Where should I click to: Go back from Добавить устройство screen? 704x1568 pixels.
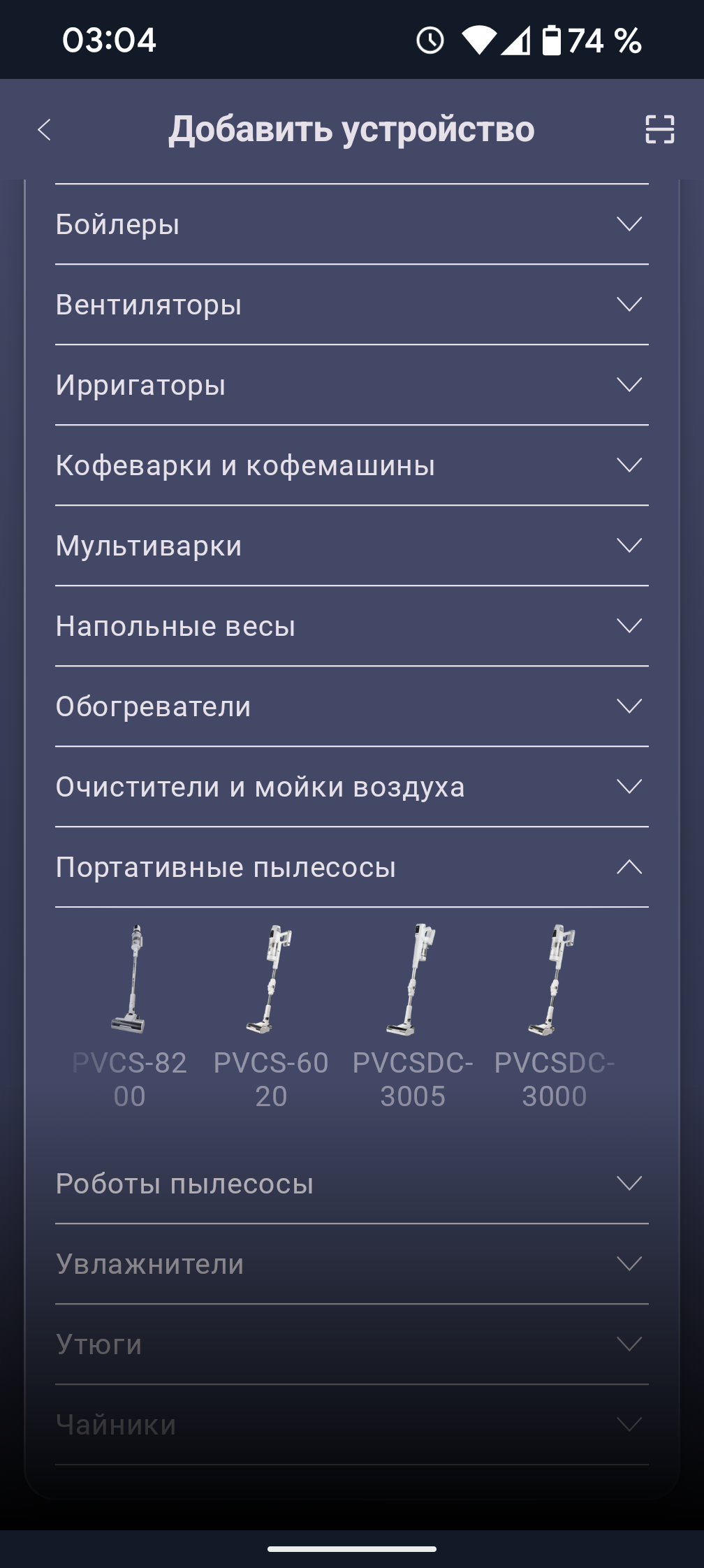coord(45,129)
